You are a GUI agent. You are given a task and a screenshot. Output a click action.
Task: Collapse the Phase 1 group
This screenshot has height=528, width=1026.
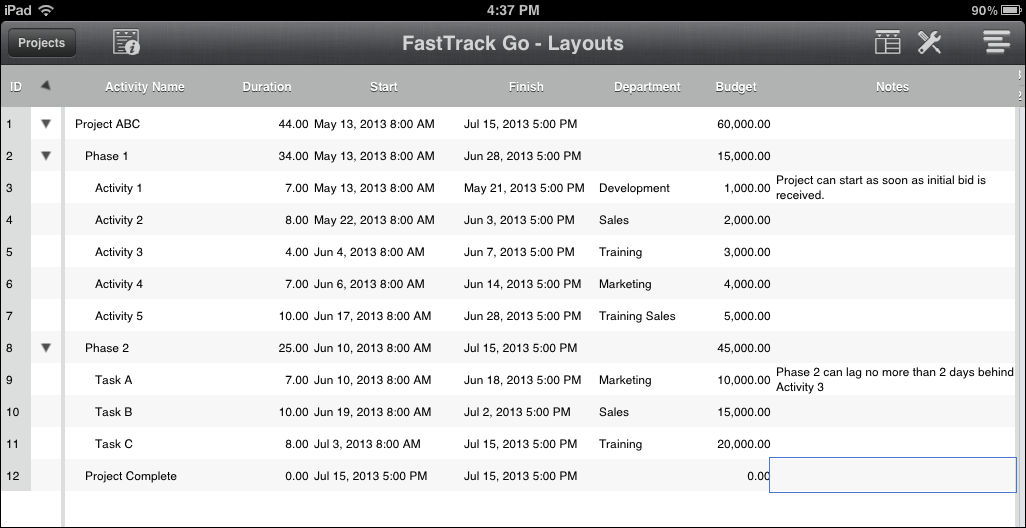tap(45, 156)
